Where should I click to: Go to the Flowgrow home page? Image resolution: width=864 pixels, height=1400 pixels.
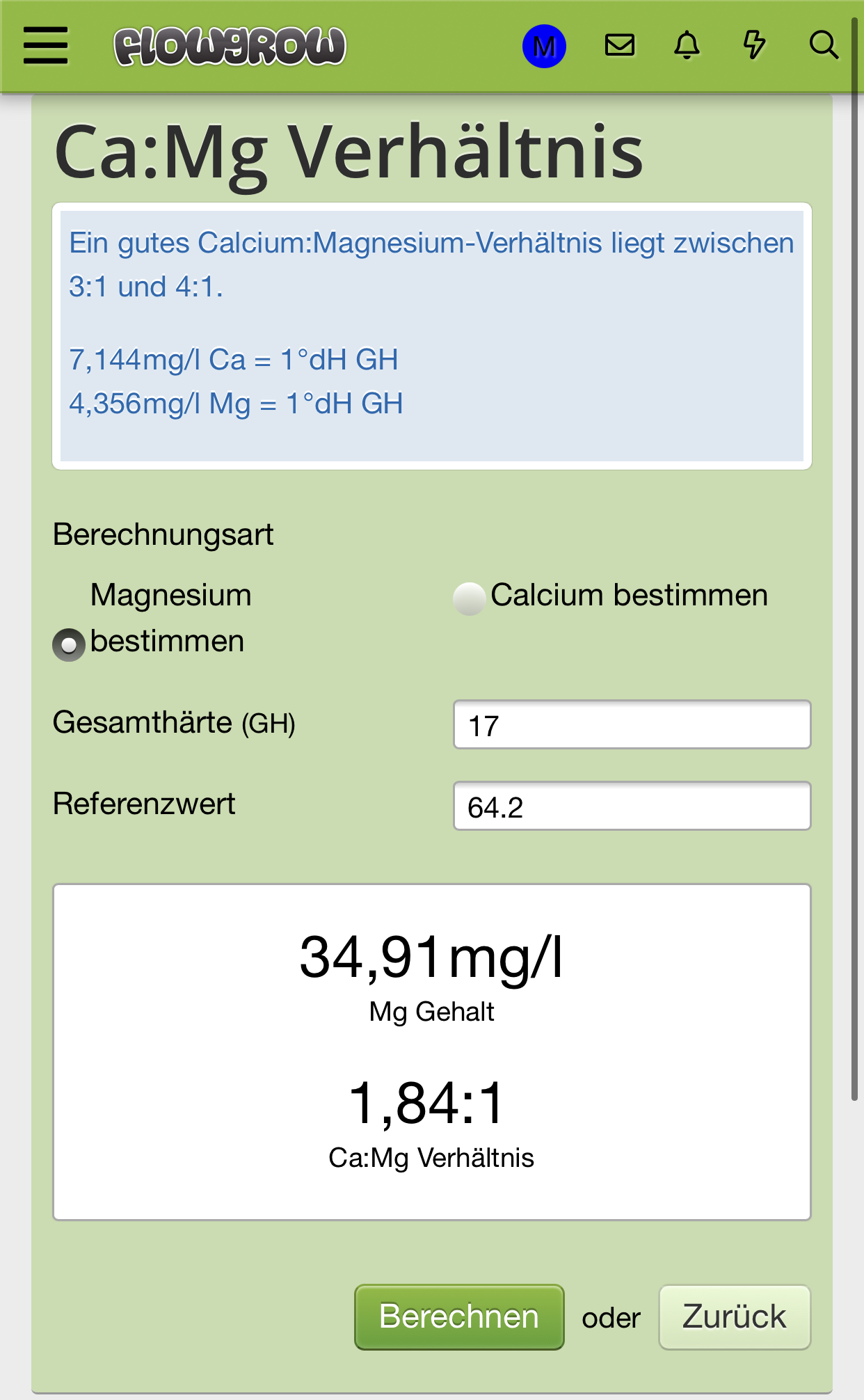tap(230, 47)
